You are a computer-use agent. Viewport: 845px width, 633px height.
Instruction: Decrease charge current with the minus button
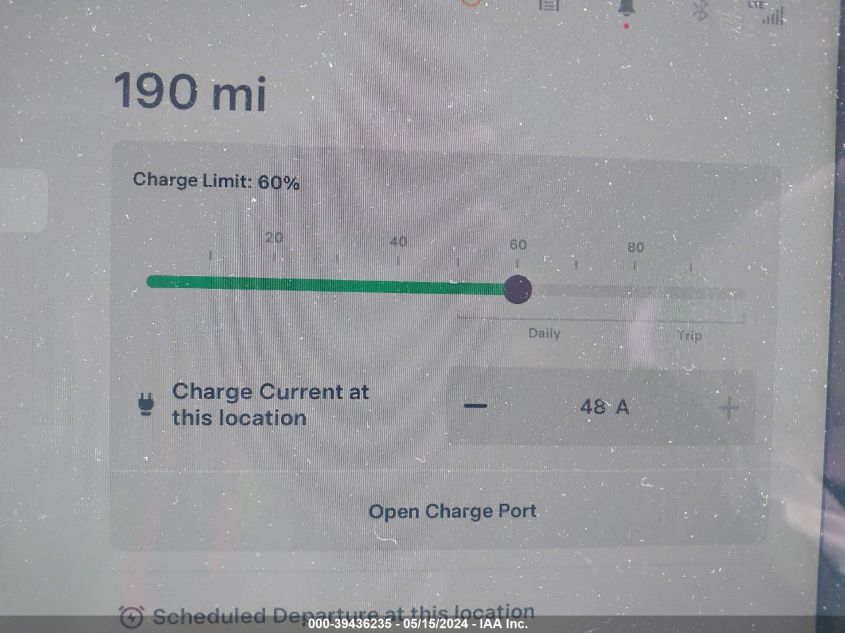click(x=476, y=406)
